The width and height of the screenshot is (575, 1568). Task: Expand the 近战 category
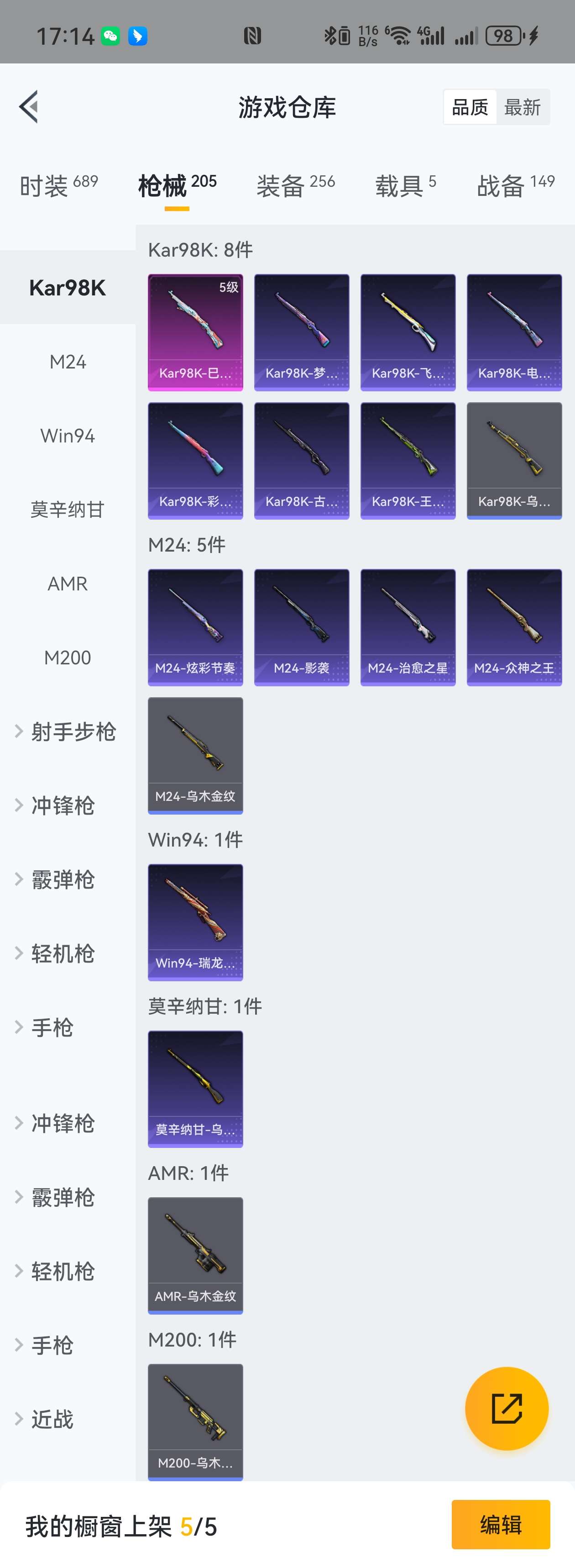(54, 1419)
